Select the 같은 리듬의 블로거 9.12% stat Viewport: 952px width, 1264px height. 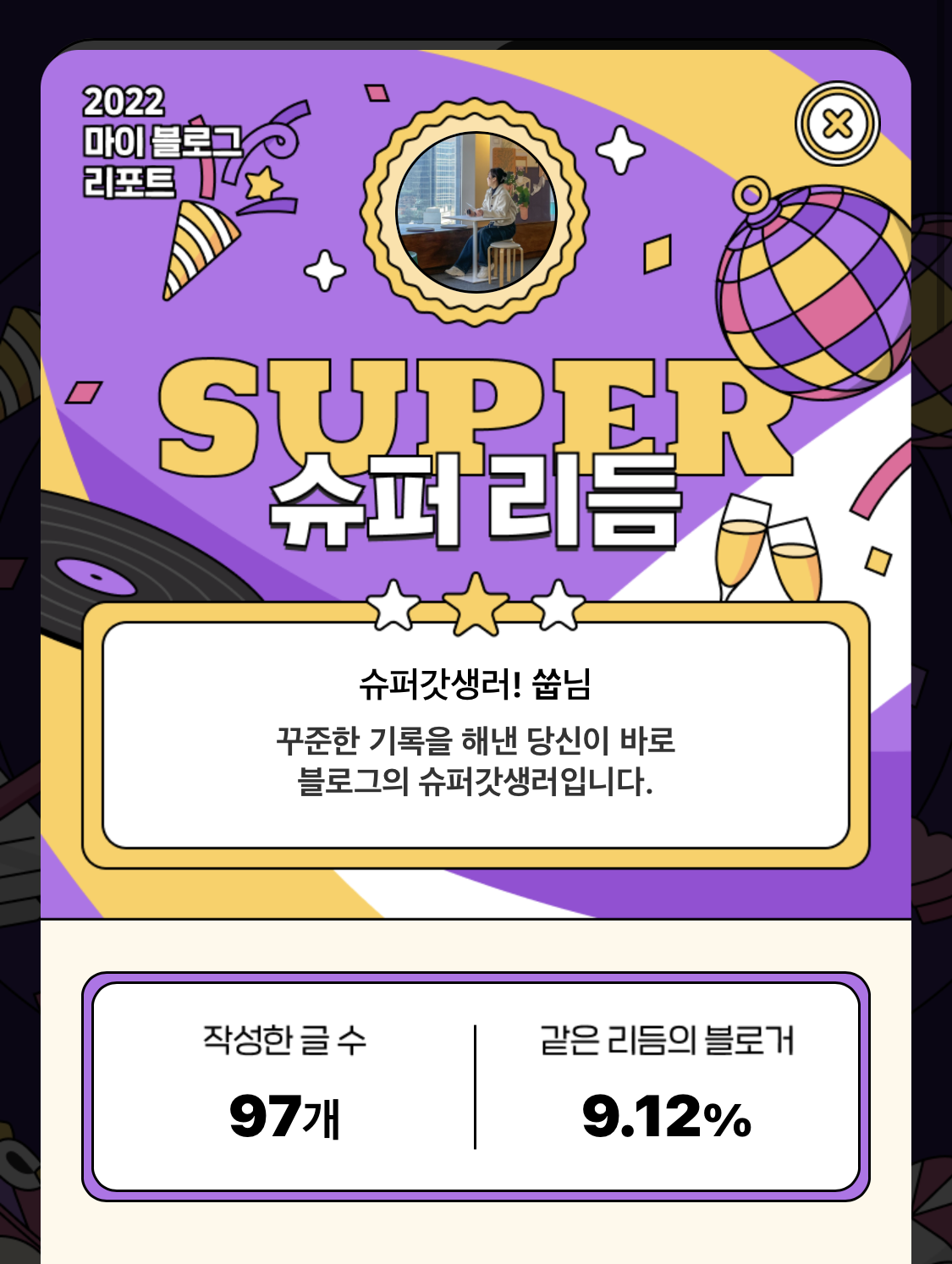669,1079
